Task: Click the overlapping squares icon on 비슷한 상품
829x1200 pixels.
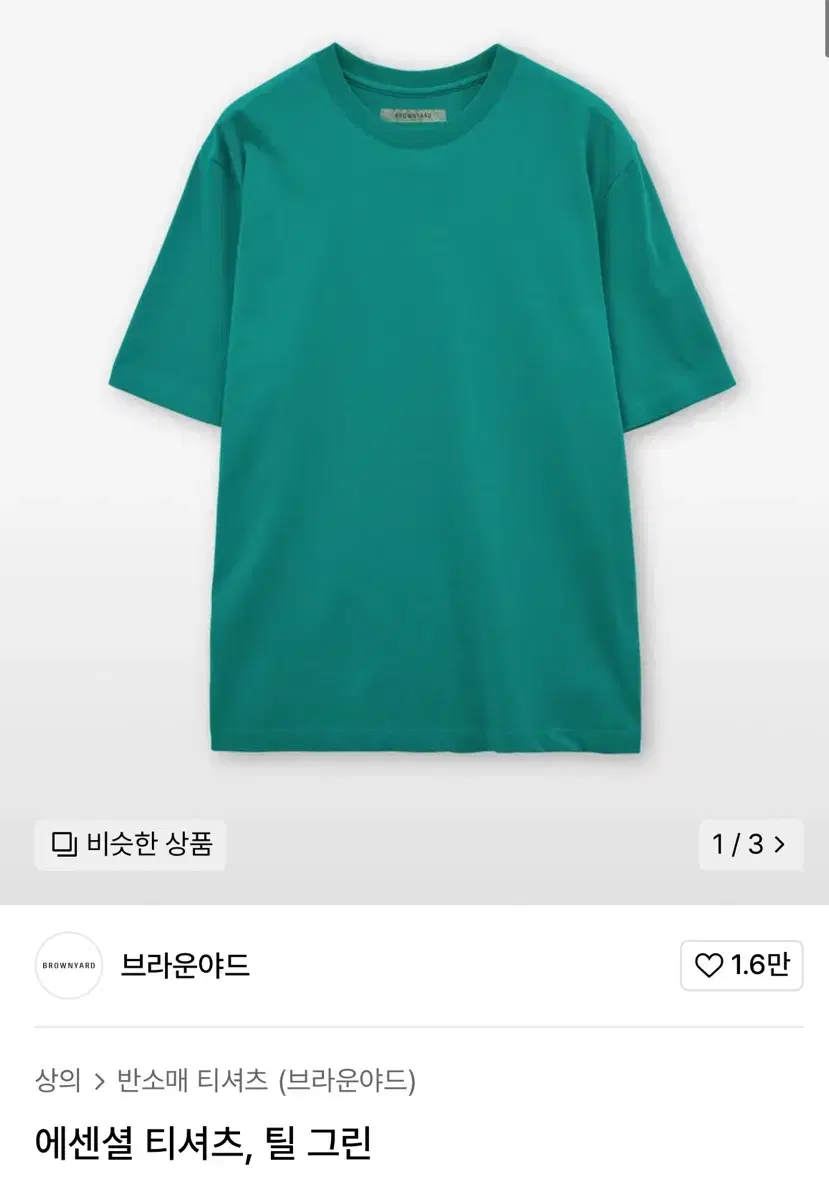Action: tap(65, 845)
